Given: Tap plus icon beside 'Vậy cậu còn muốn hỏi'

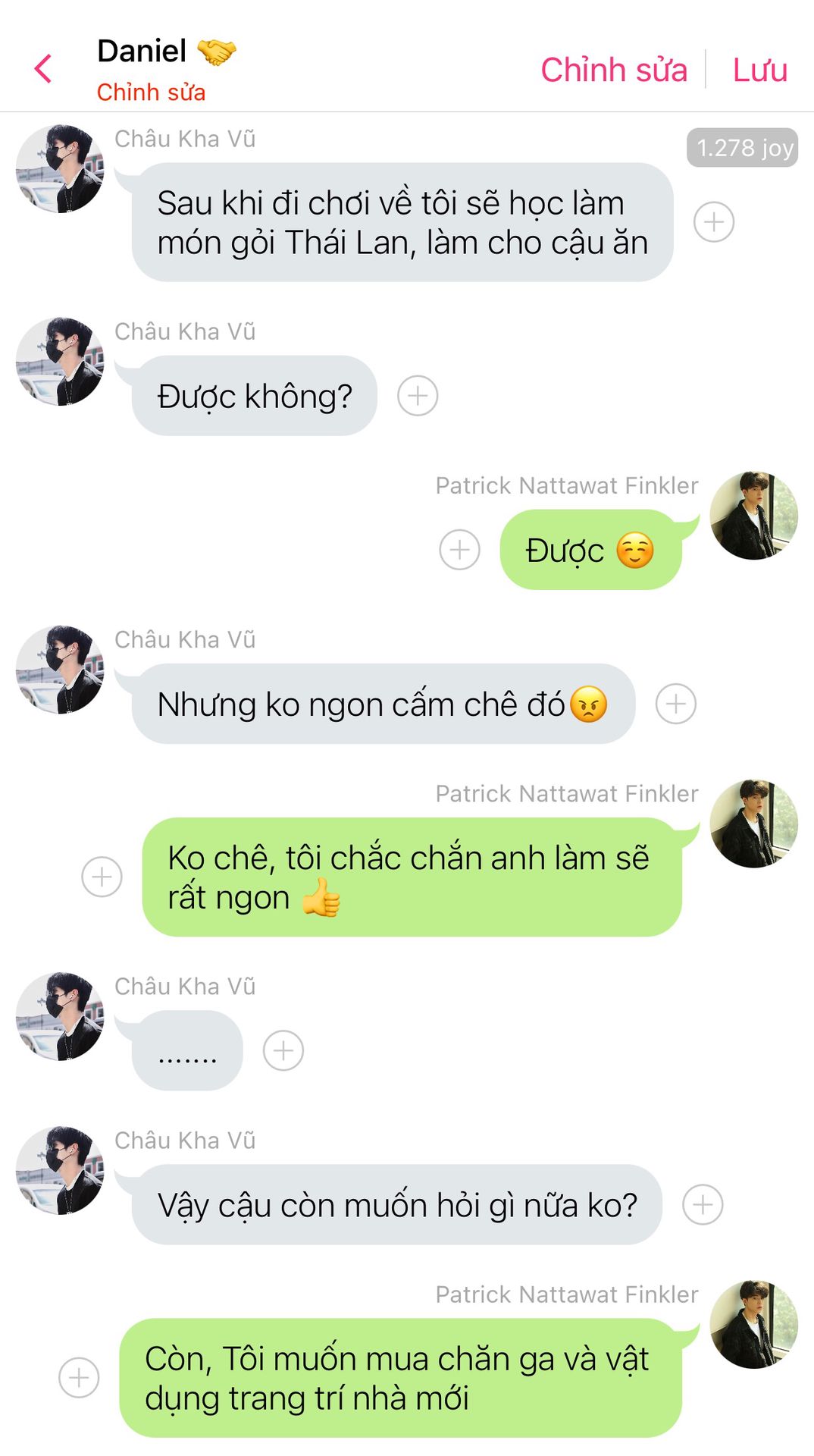Looking at the screenshot, I should pyautogui.click(x=703, y=1204).
